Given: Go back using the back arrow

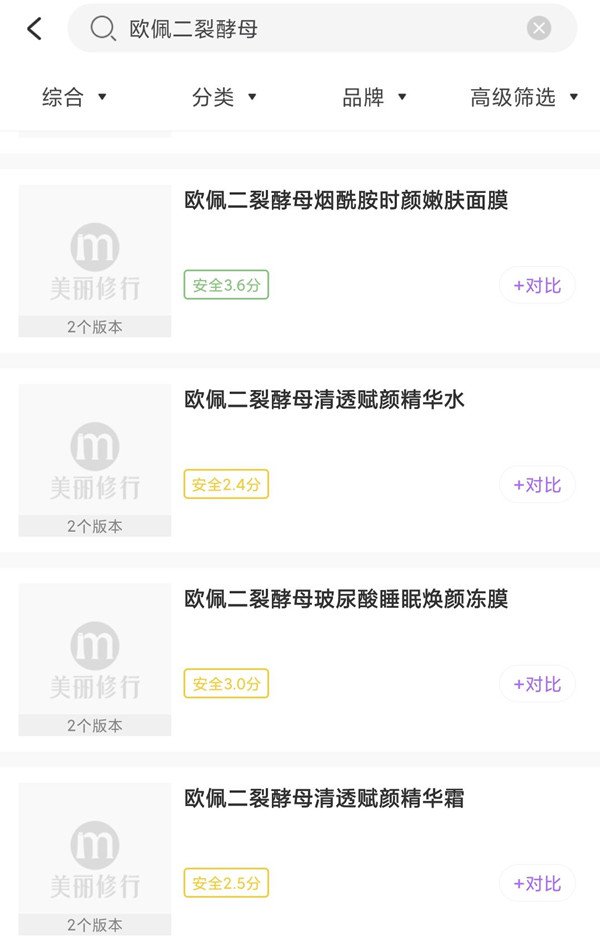Looking at the screenshot, I should point(34,29).
